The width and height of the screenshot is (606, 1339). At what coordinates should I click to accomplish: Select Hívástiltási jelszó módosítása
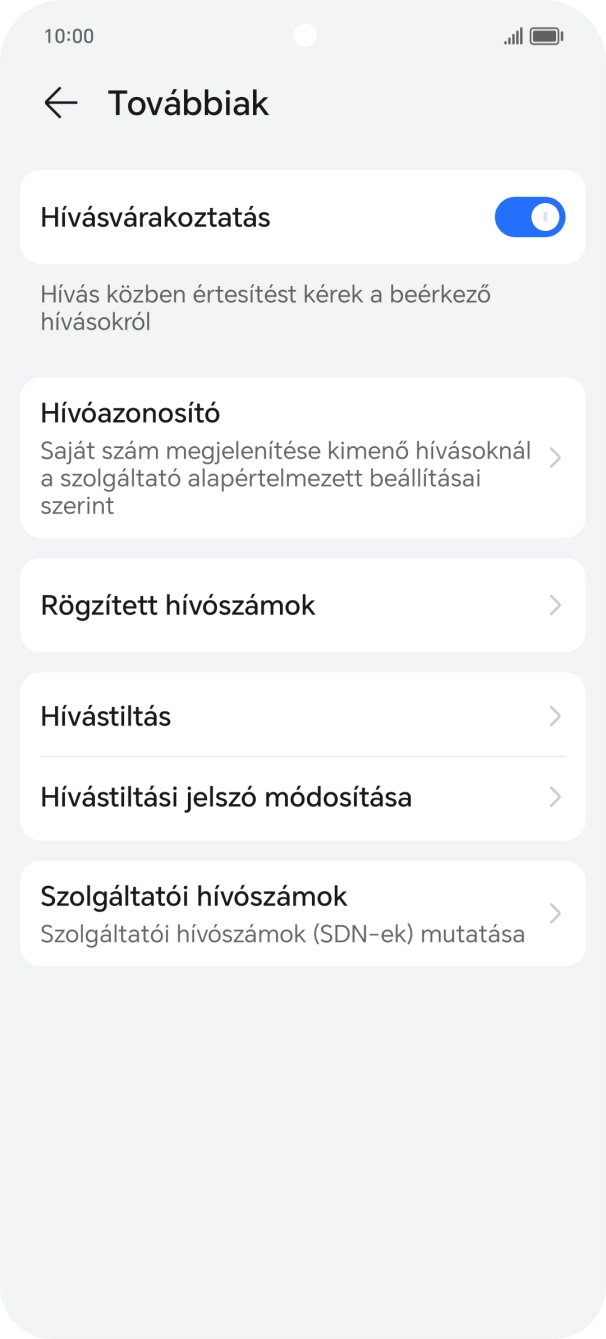302,798
